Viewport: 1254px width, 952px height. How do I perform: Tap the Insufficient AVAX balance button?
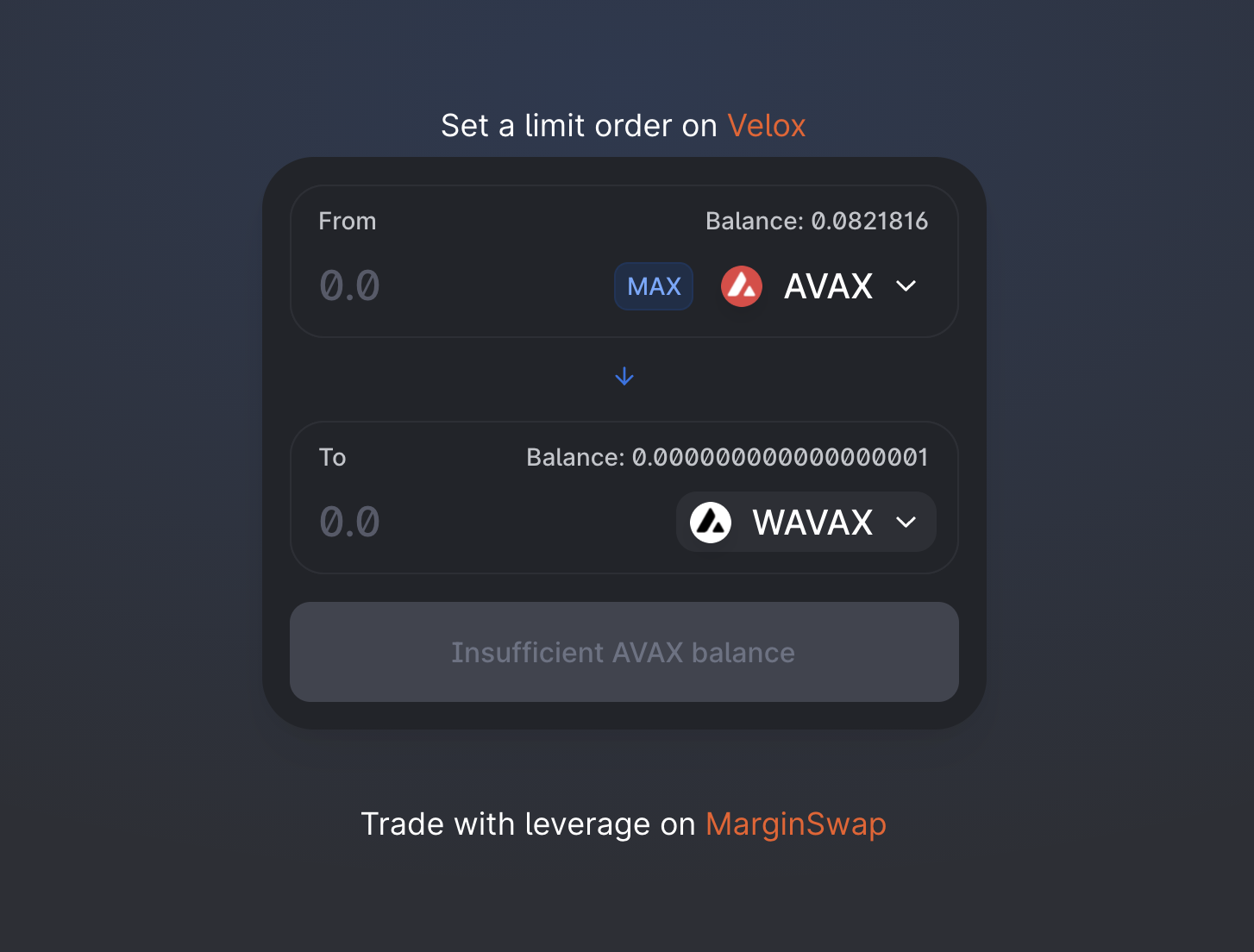coord(624,652)
